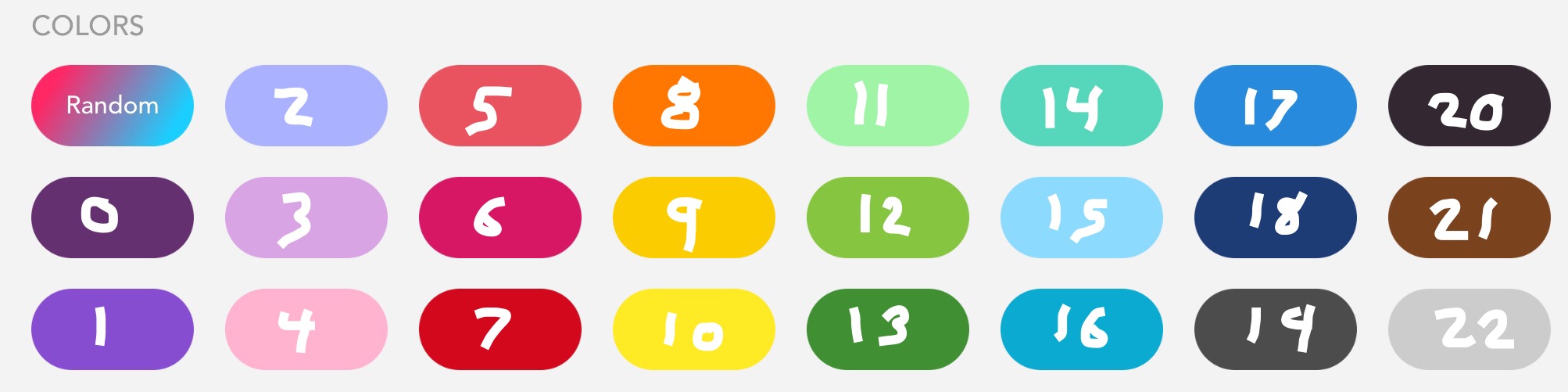
Task: Choose the lime green swatch labeled 12
Action: click(888, 218)
